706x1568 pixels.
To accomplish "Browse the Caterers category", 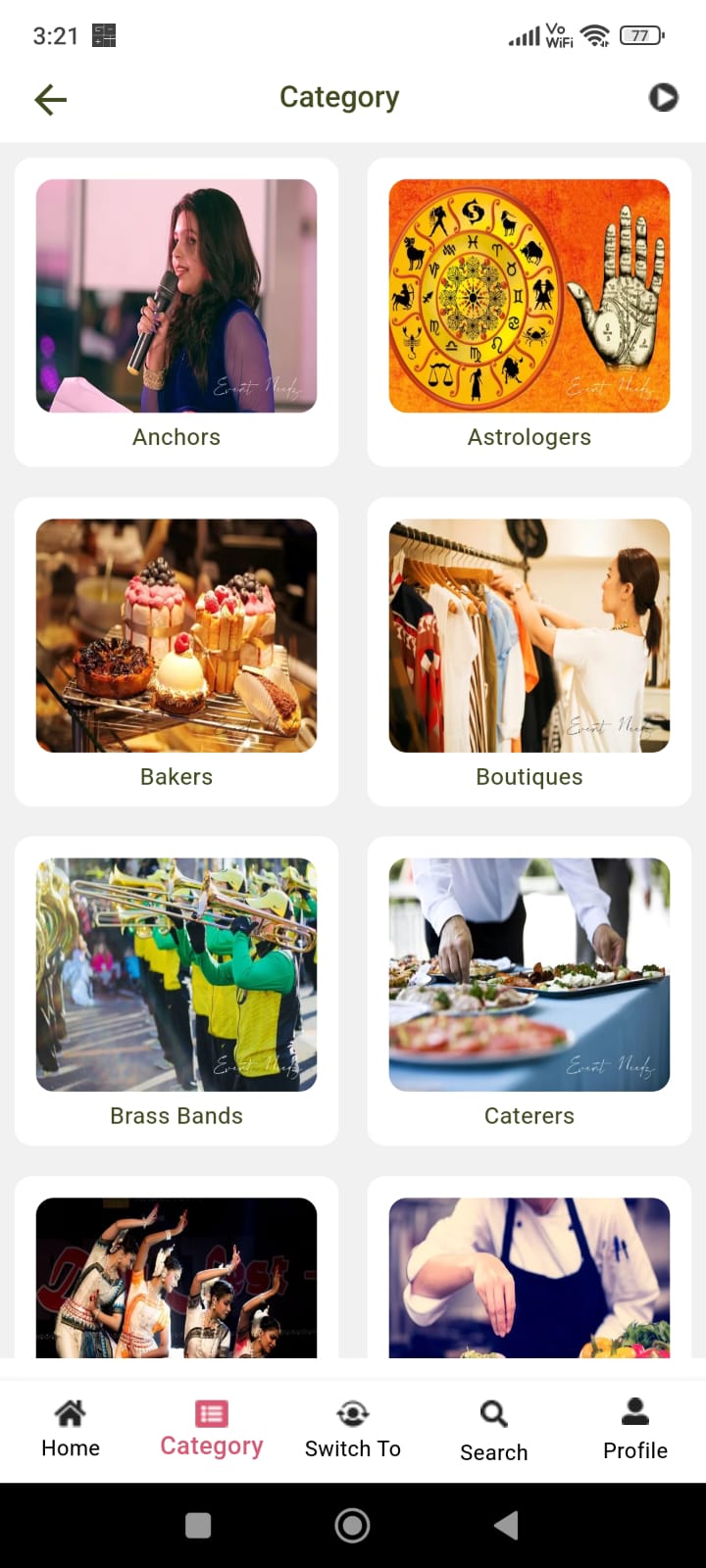I will point(529,990).
